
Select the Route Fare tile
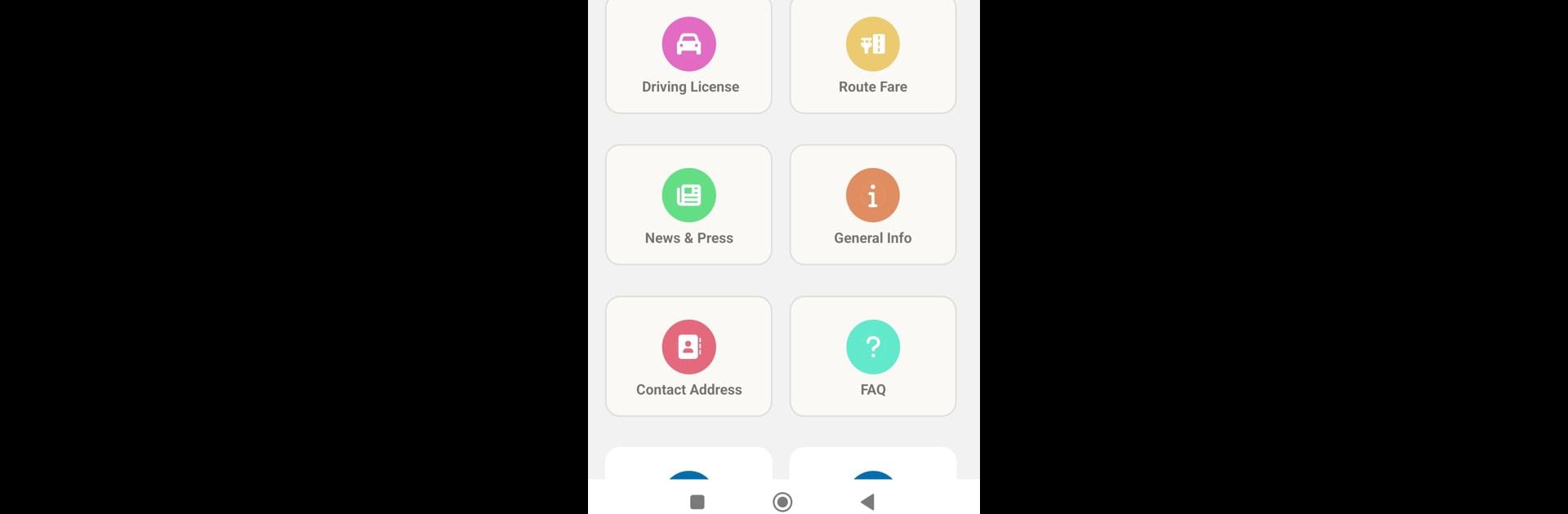click(x=872, y=57)
